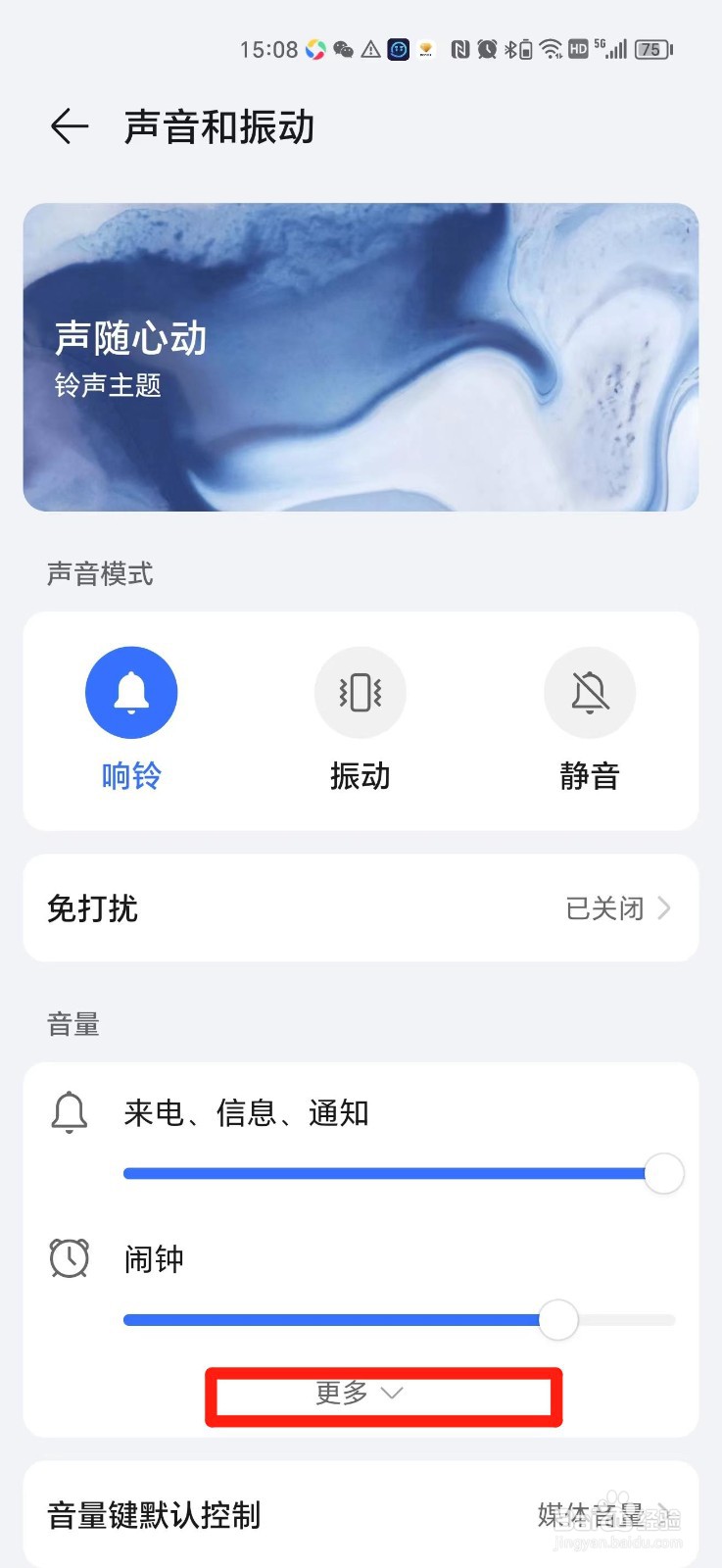Go back from 声音和振动

70,126
